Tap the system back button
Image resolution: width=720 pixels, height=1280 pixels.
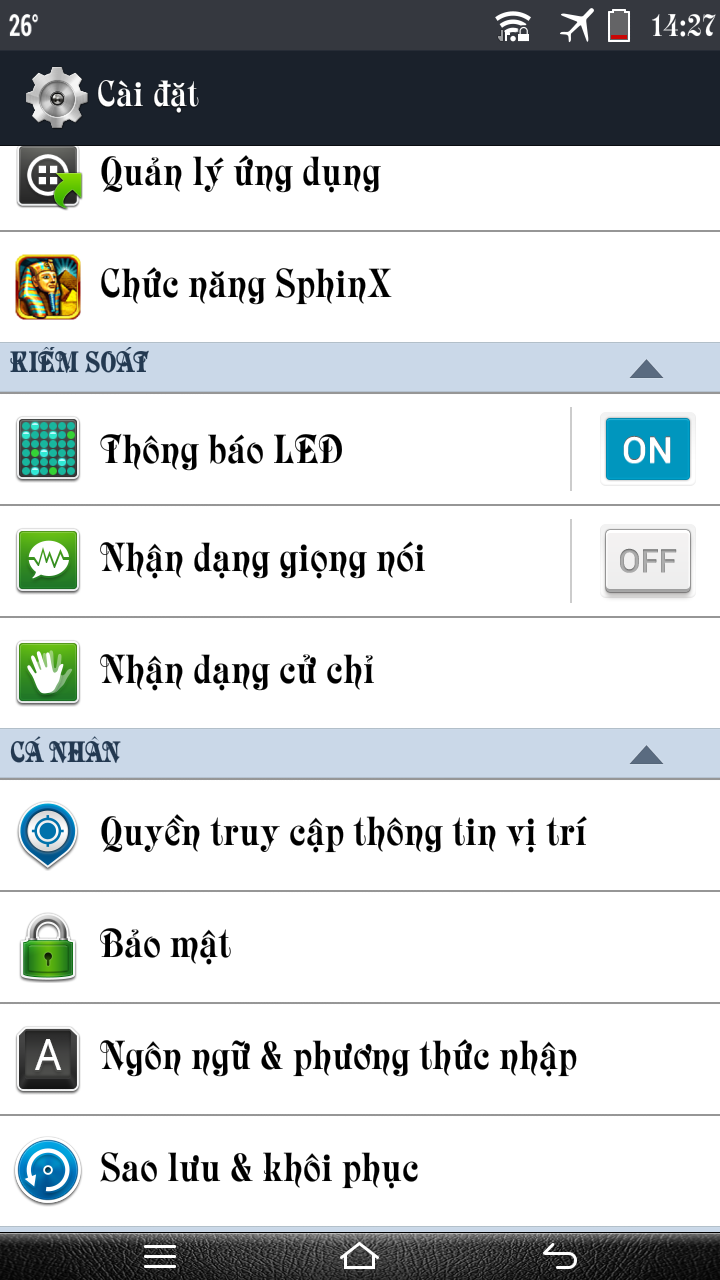pos(560,1255)
